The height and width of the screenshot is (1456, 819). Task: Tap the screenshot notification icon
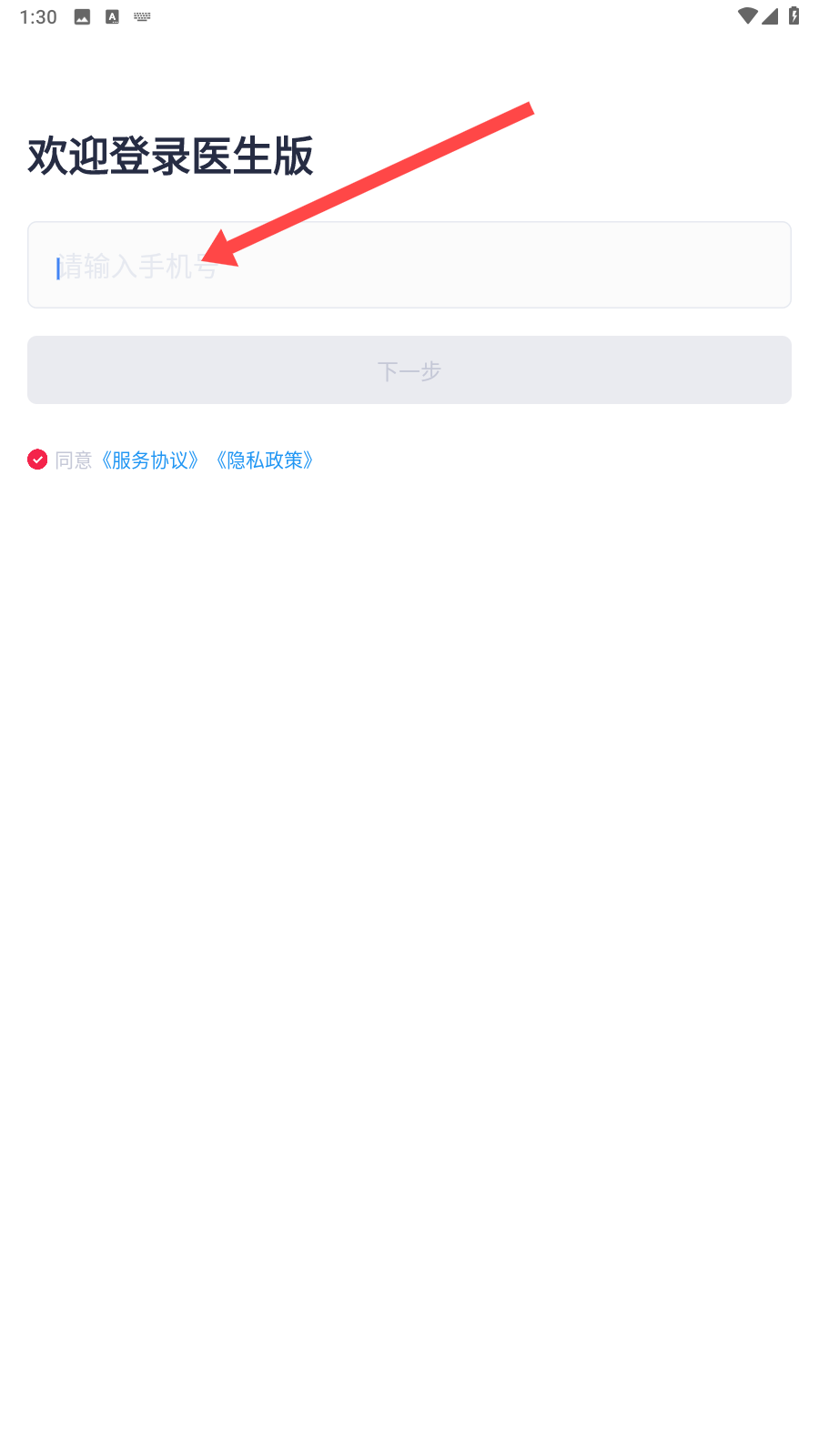pos(81,15)
